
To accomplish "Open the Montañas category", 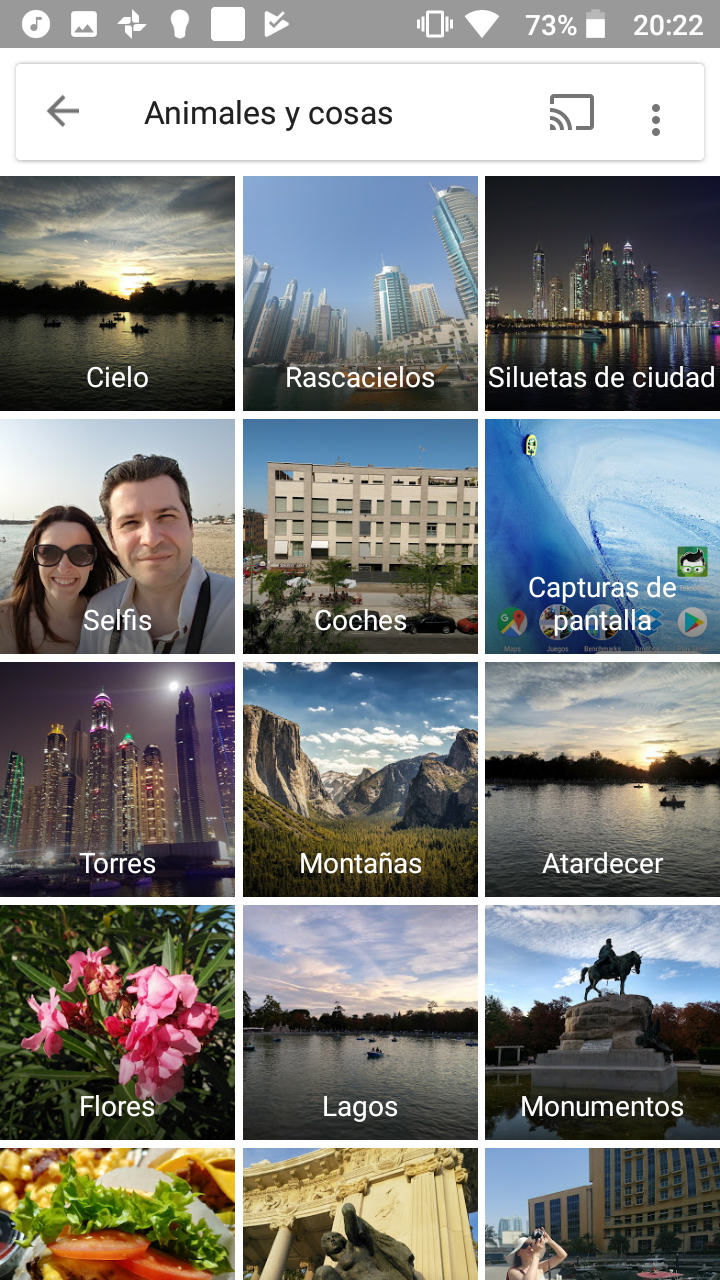I will point(360,780).
